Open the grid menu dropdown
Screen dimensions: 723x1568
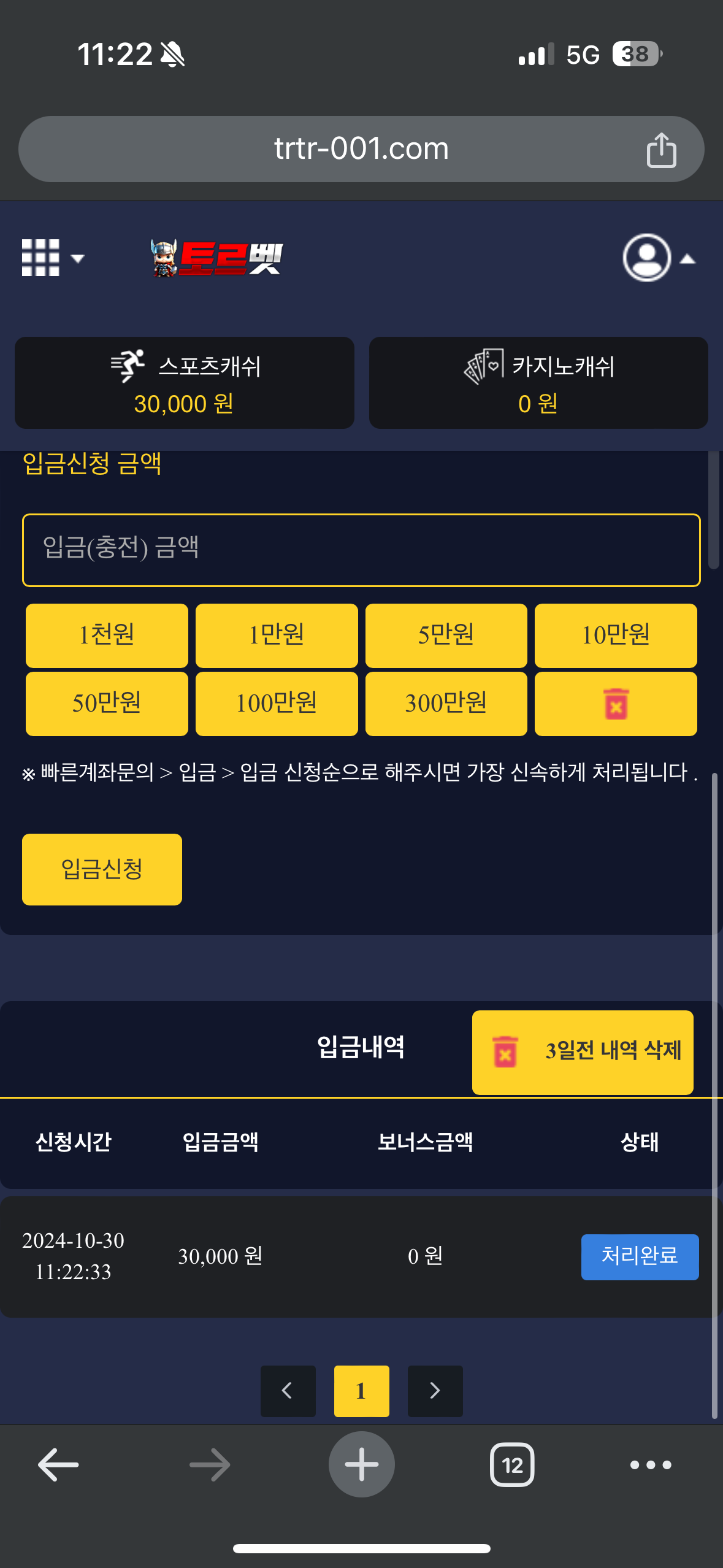52,258
